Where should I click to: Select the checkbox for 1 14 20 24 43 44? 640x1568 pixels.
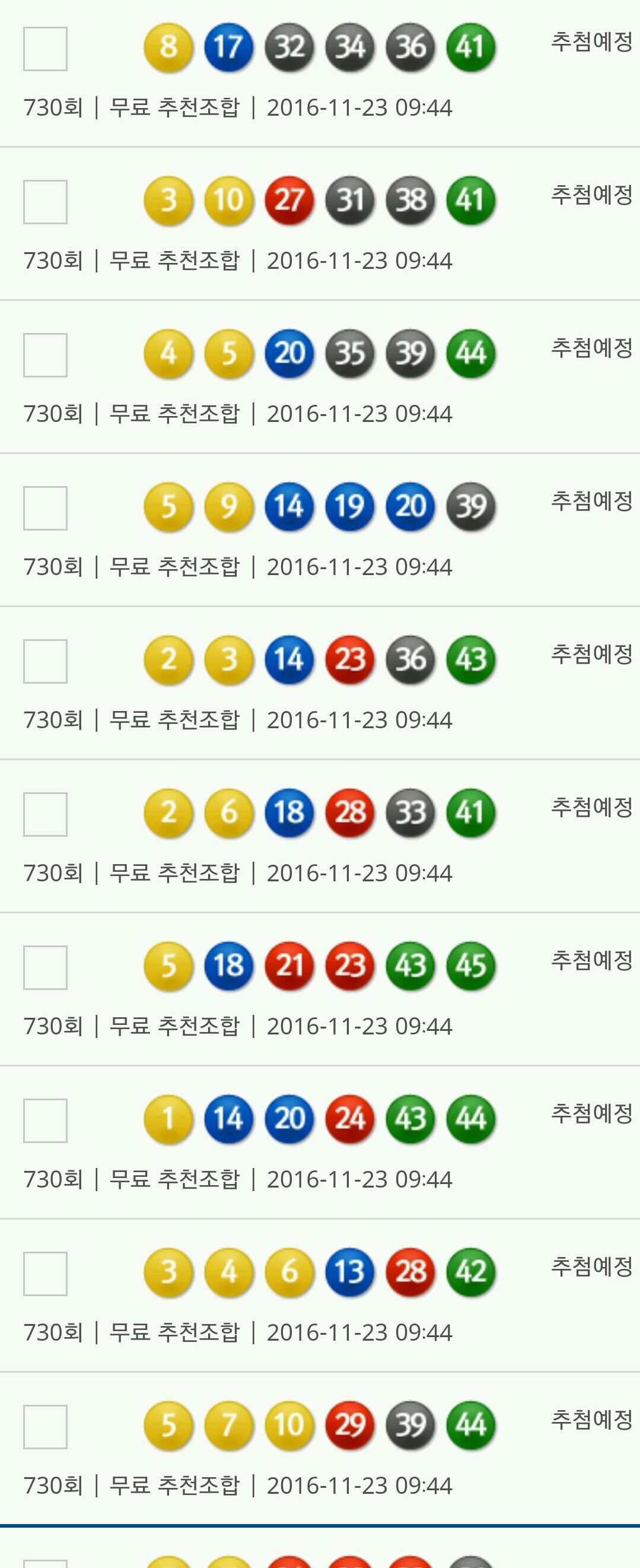(x=45, y=1121)
